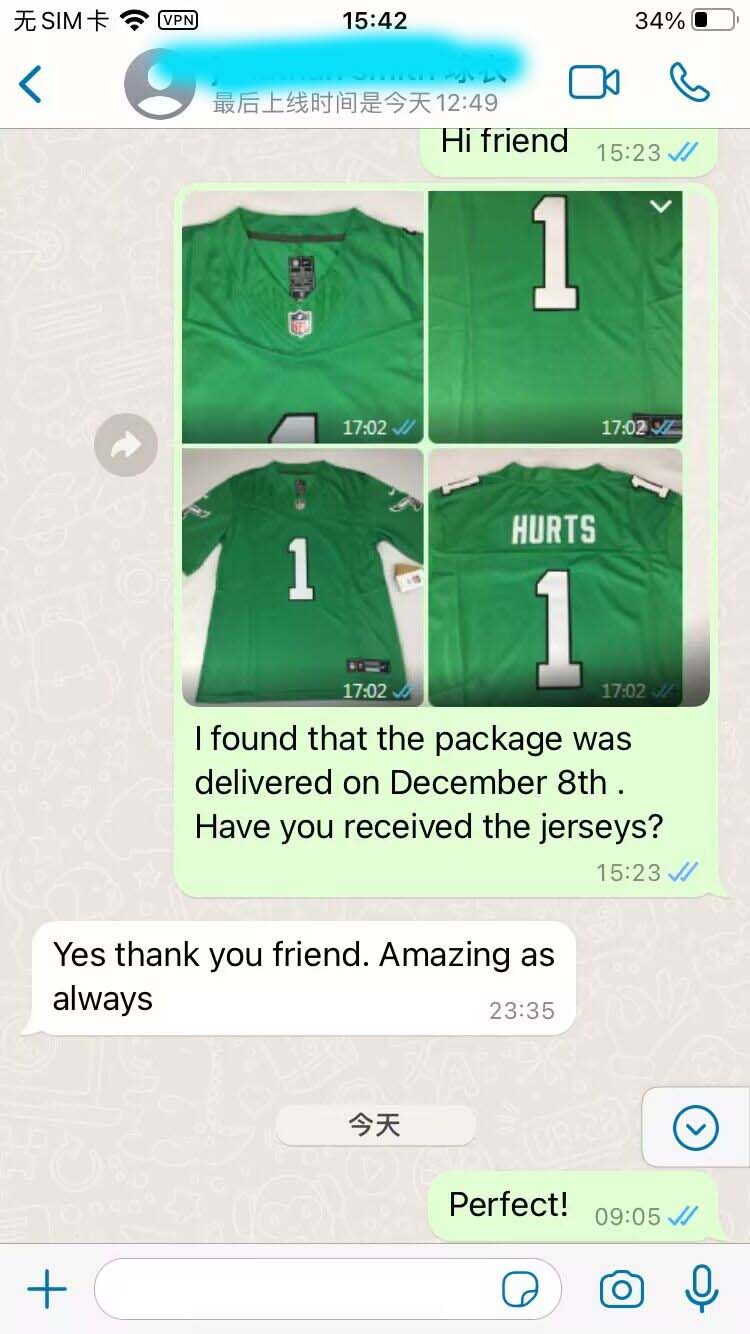Open the full front jersey photo
The image size is (750, 1334).
point(302,576)
